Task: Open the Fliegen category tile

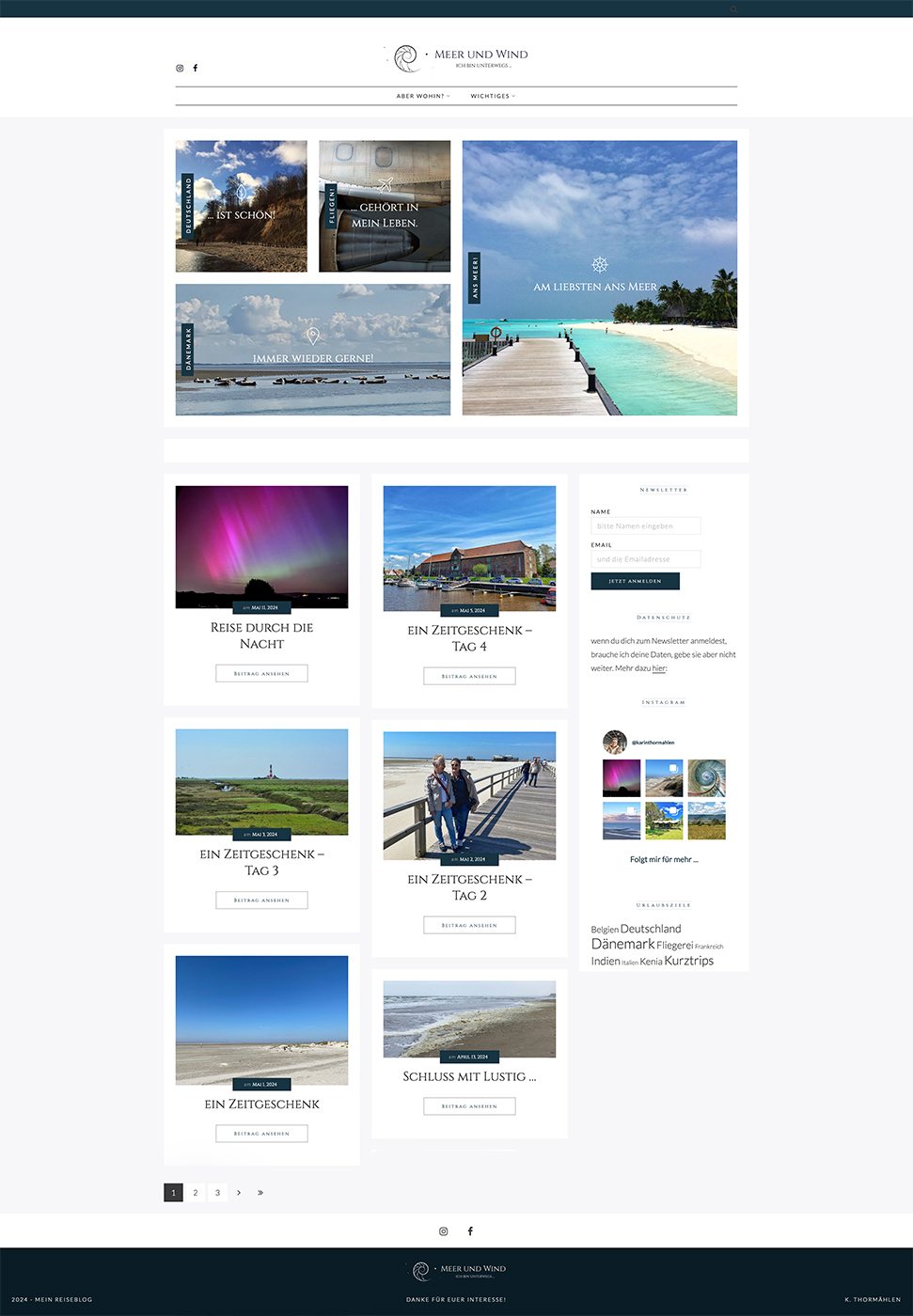Action: [385, 207]
